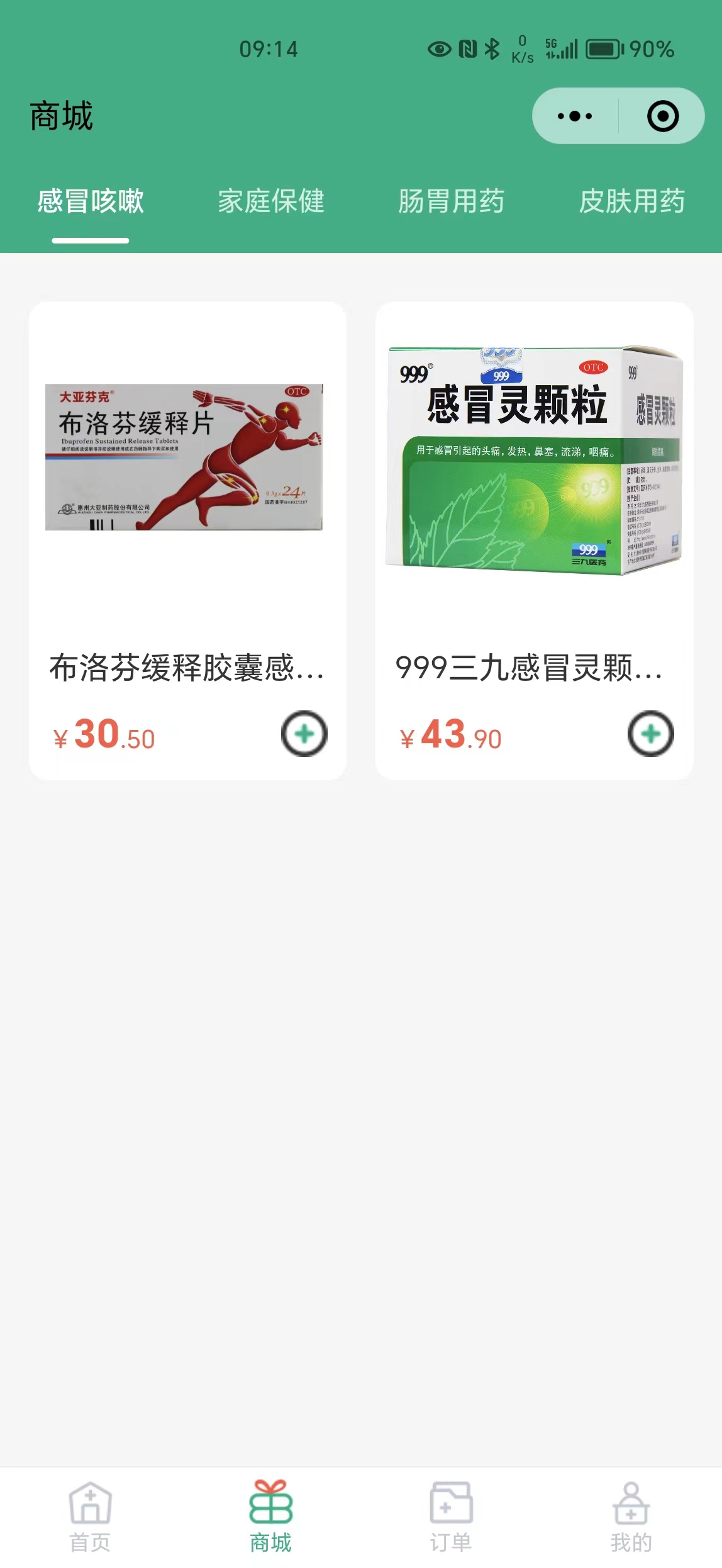Open the 订单 orders tab
Image resolution: width=722 pixels, height=1568 pixels.
(451, 1517)
